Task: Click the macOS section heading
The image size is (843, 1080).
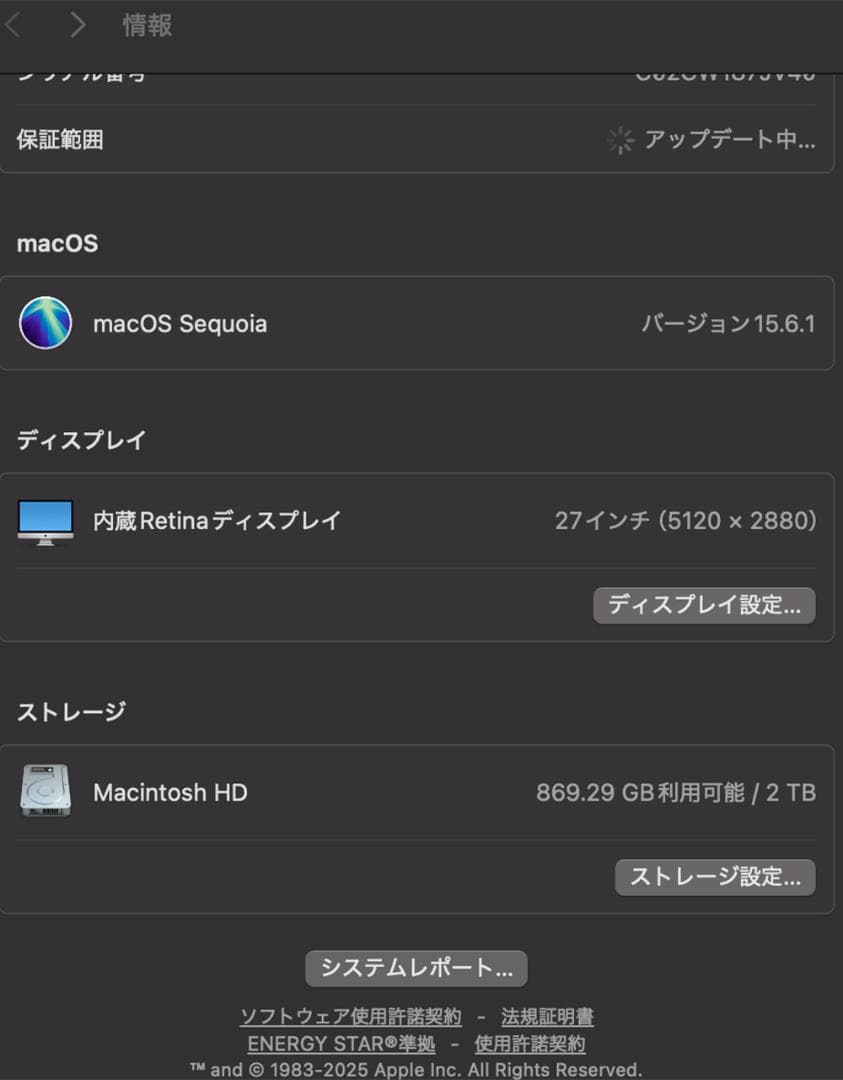Action: 57,242
